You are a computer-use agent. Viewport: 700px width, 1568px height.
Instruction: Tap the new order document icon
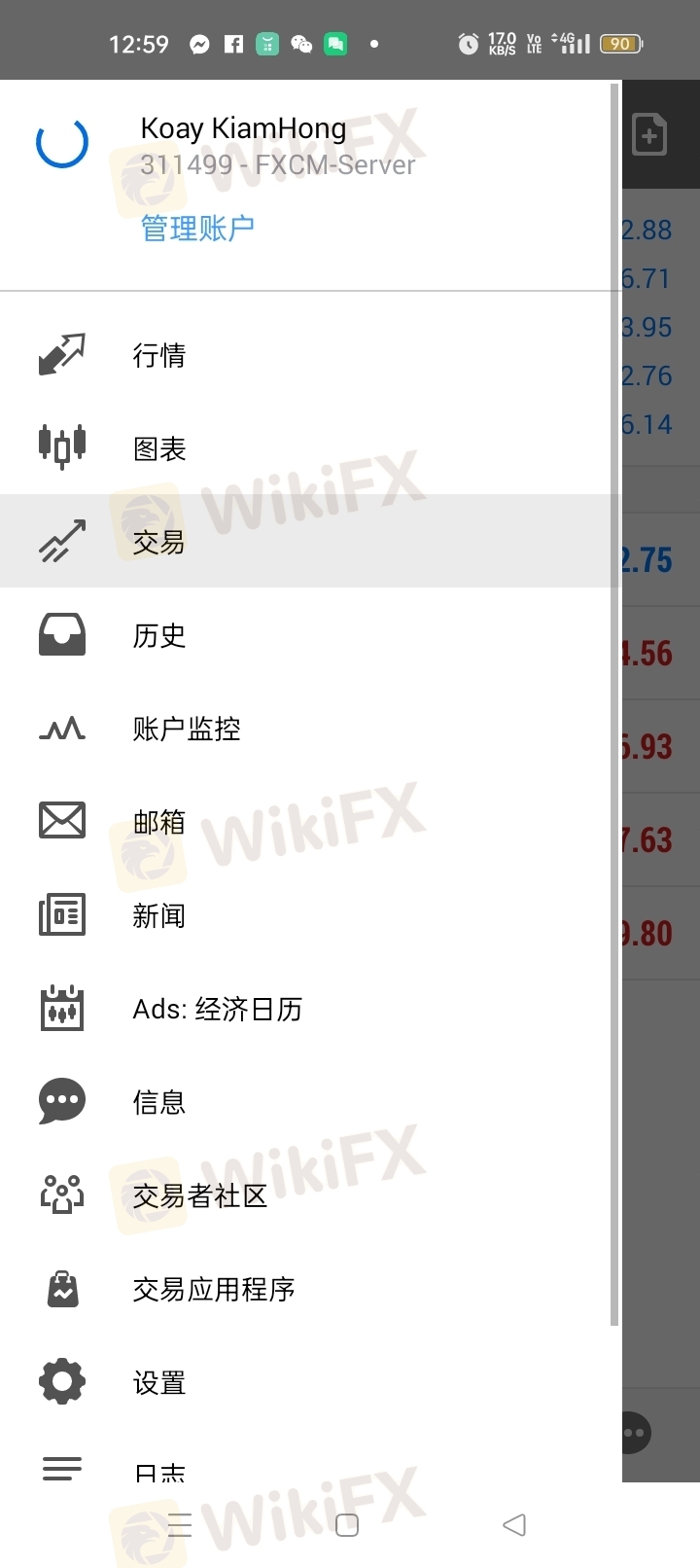click(649, 134)
